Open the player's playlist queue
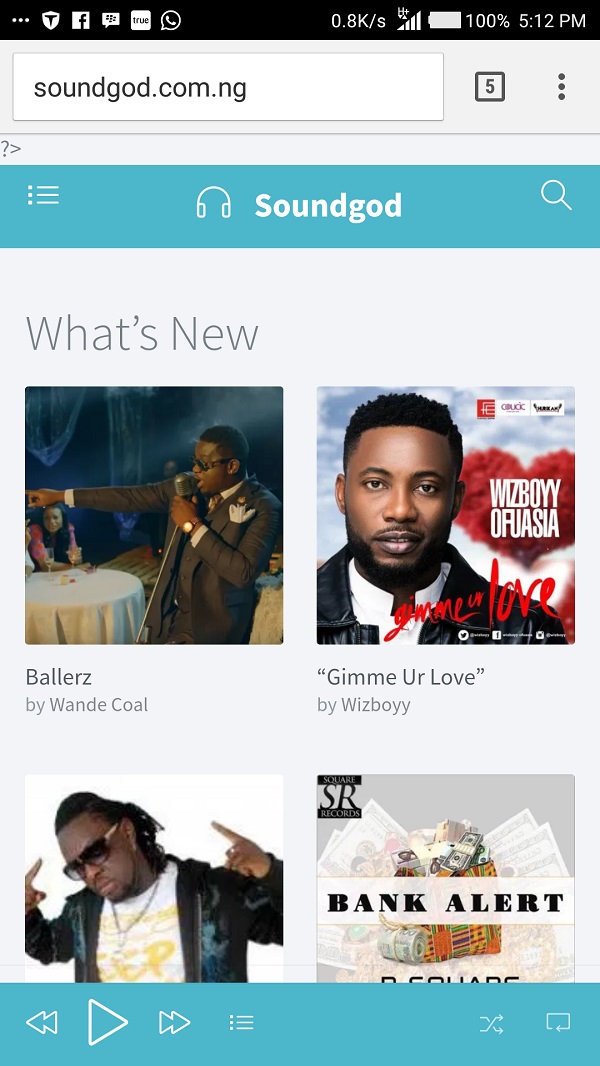 (x=241, y=1022)
